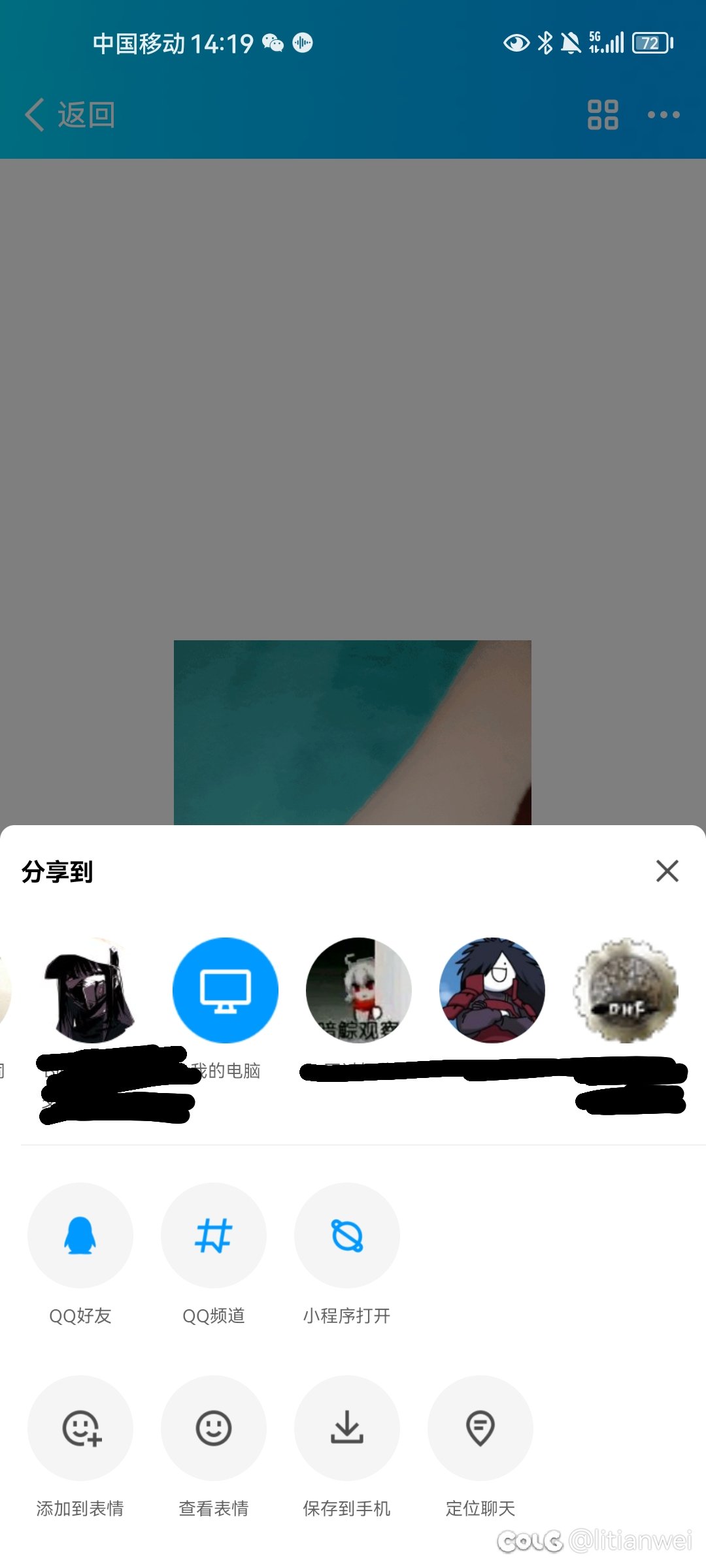Share to QQ频道
This screenshot has width=706, height=1568.
click(214, 1235)
